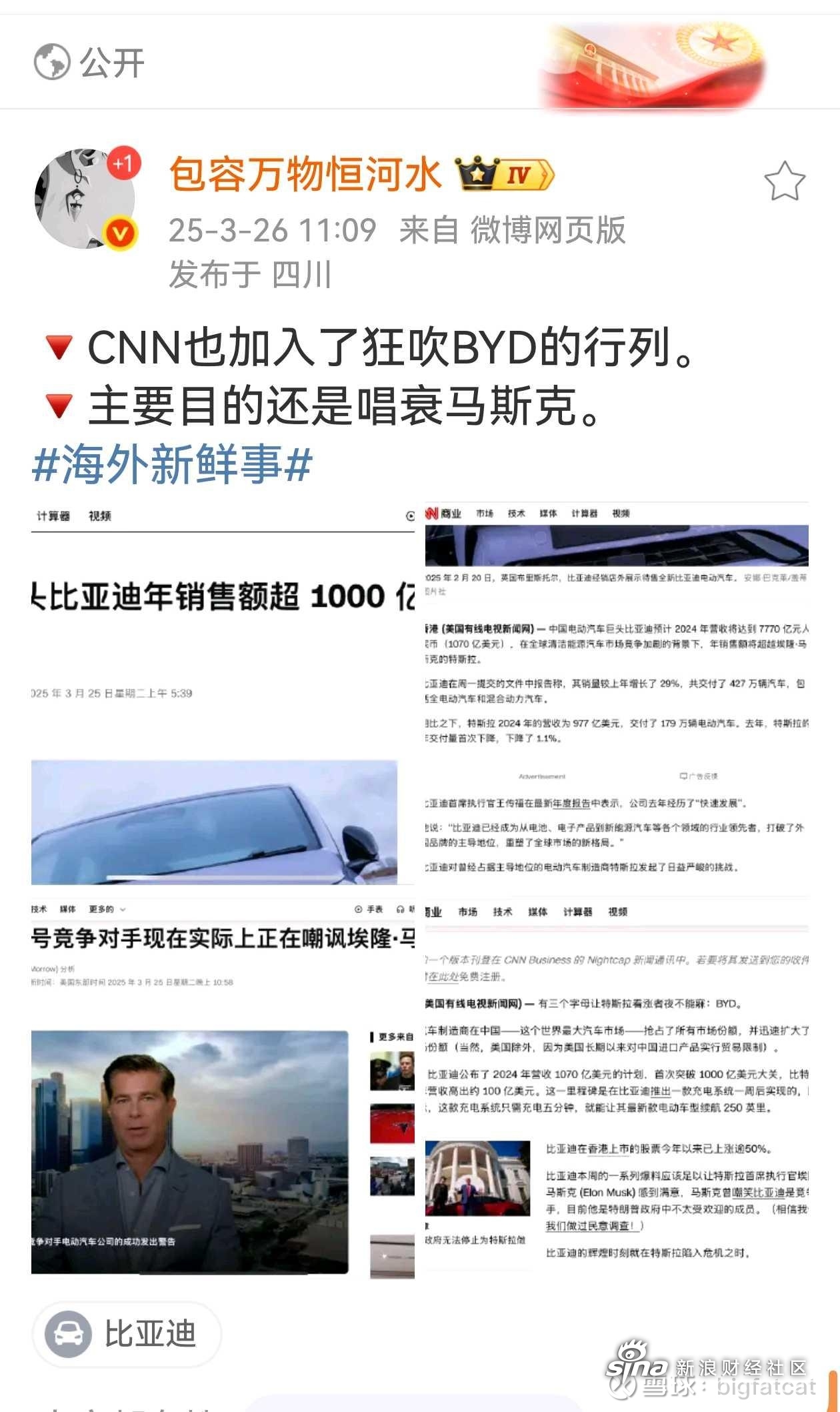Open the 包容万物恒河水 profile avatar

[85, 199]
